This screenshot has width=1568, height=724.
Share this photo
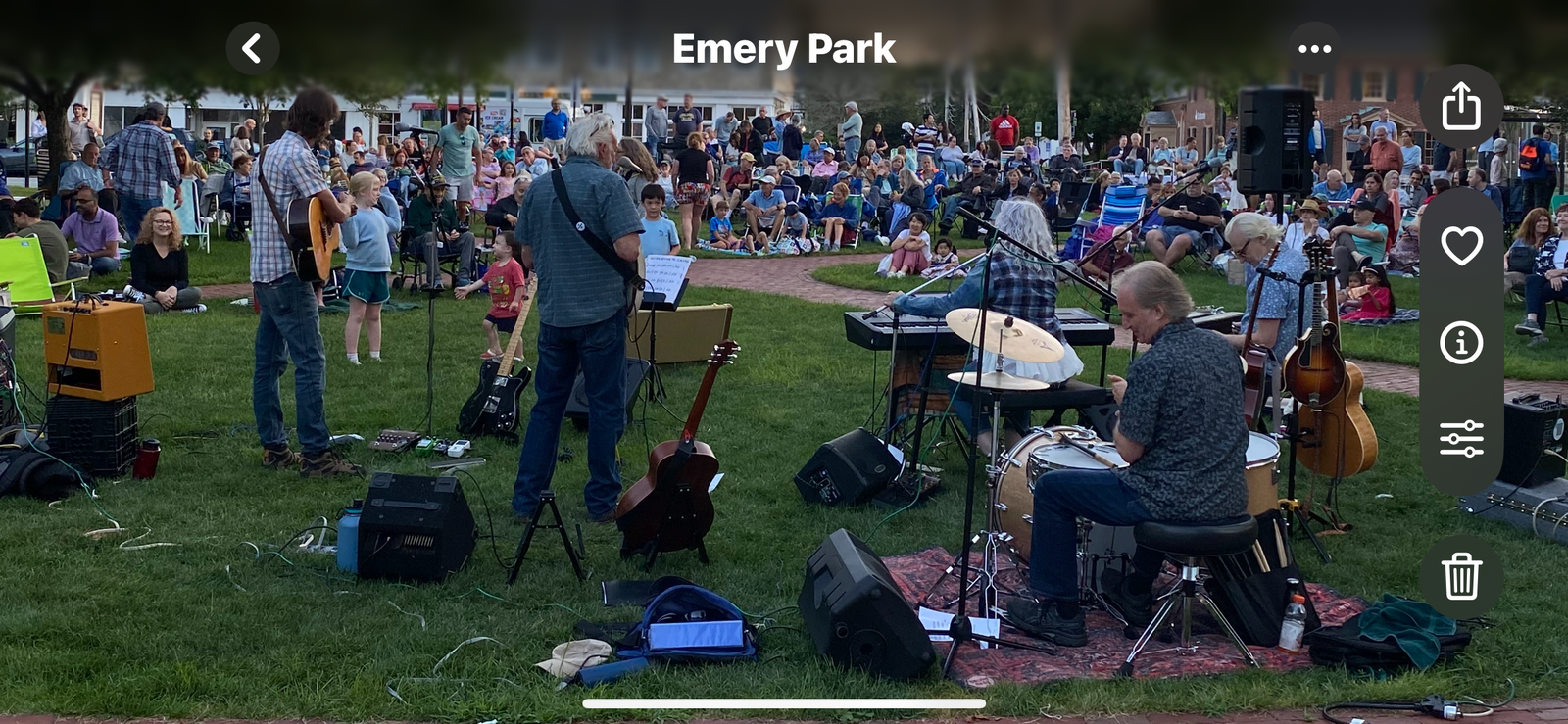tap(1460, 106)
